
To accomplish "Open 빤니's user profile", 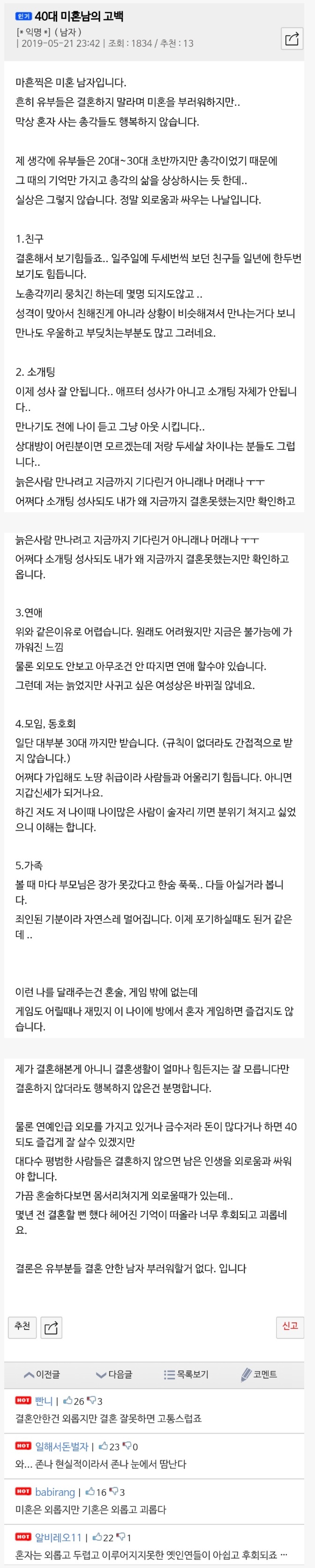I will pyautogui.click(x=44, y=1402).
